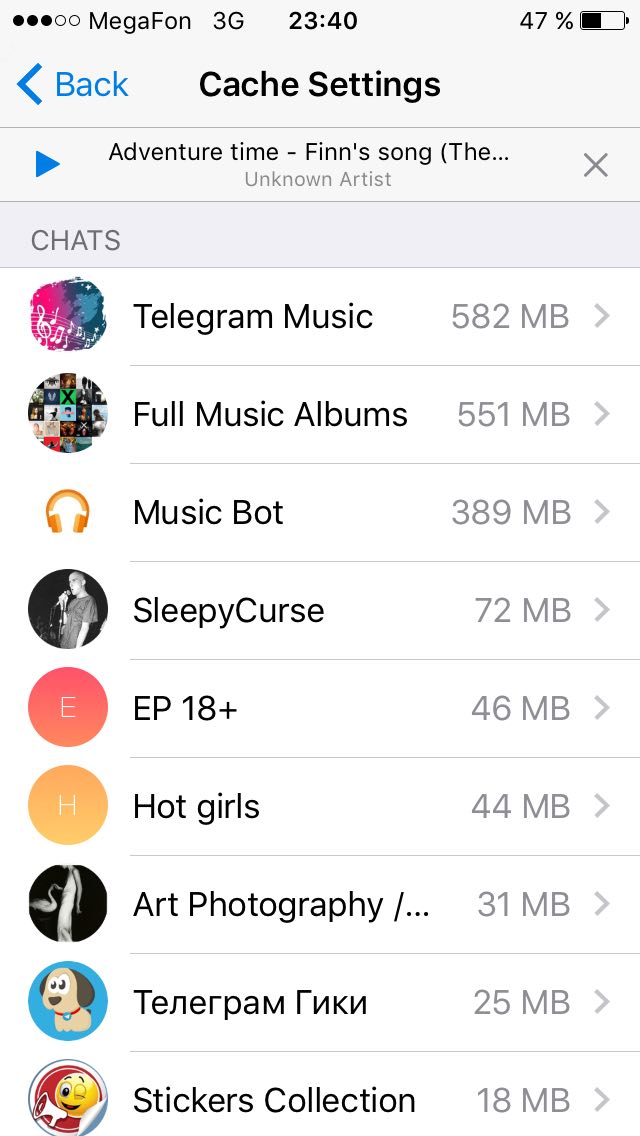Open Full Music Albums cache details

pyautogui.click(x=320, y=415)
